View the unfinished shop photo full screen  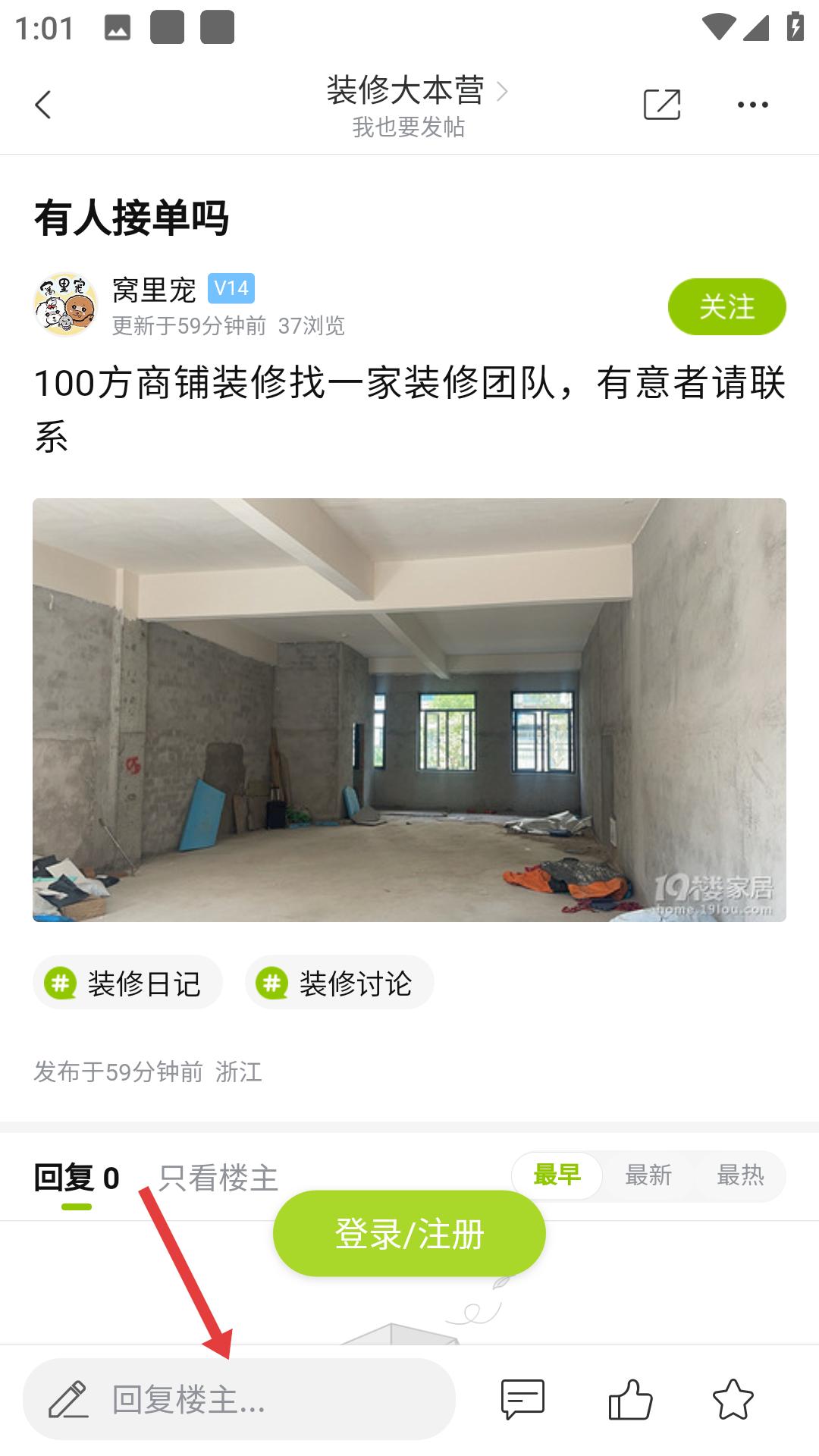coord(409,710)
